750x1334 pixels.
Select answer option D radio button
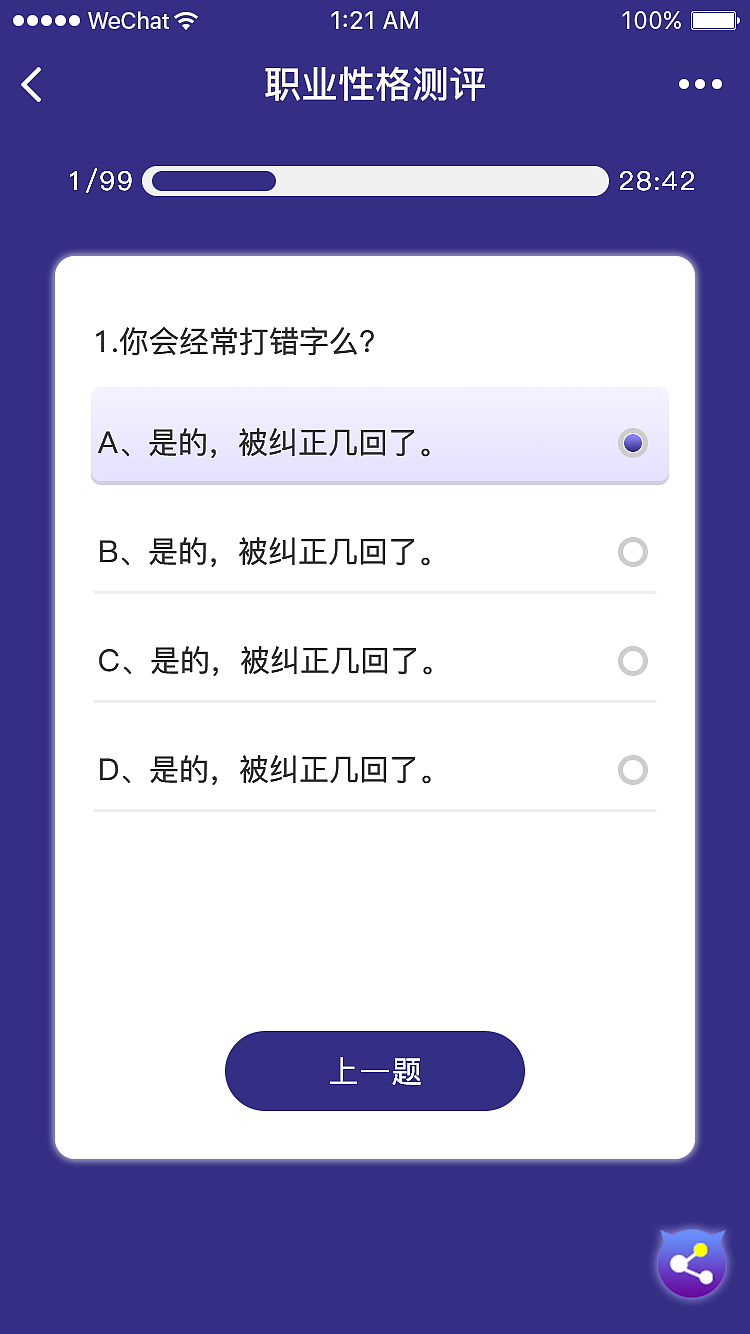coord(632,770)
